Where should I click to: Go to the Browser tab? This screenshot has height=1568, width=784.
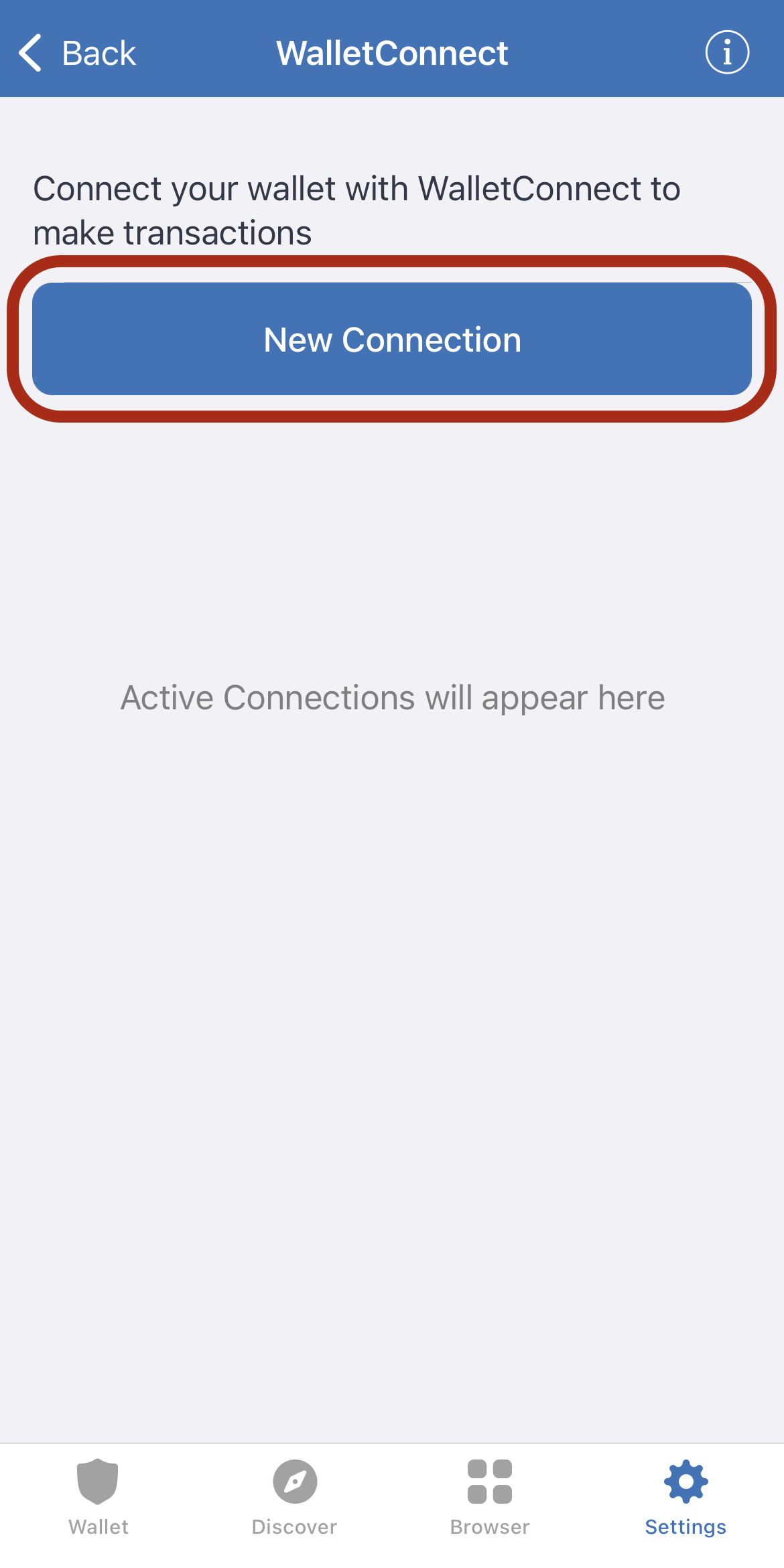[490, 1498]
